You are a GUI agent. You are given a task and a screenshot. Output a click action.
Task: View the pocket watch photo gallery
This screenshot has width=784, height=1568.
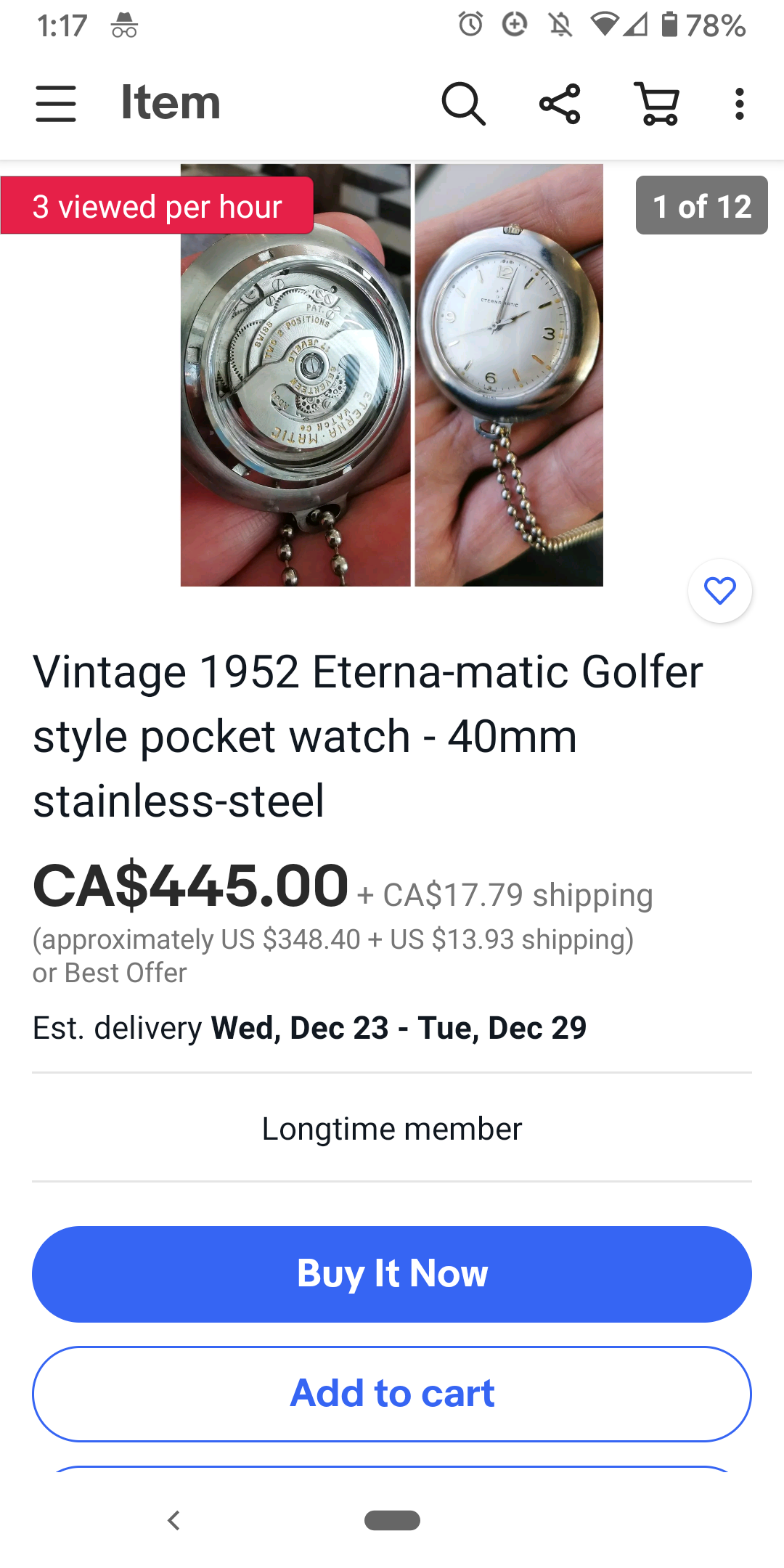(392, 375)
